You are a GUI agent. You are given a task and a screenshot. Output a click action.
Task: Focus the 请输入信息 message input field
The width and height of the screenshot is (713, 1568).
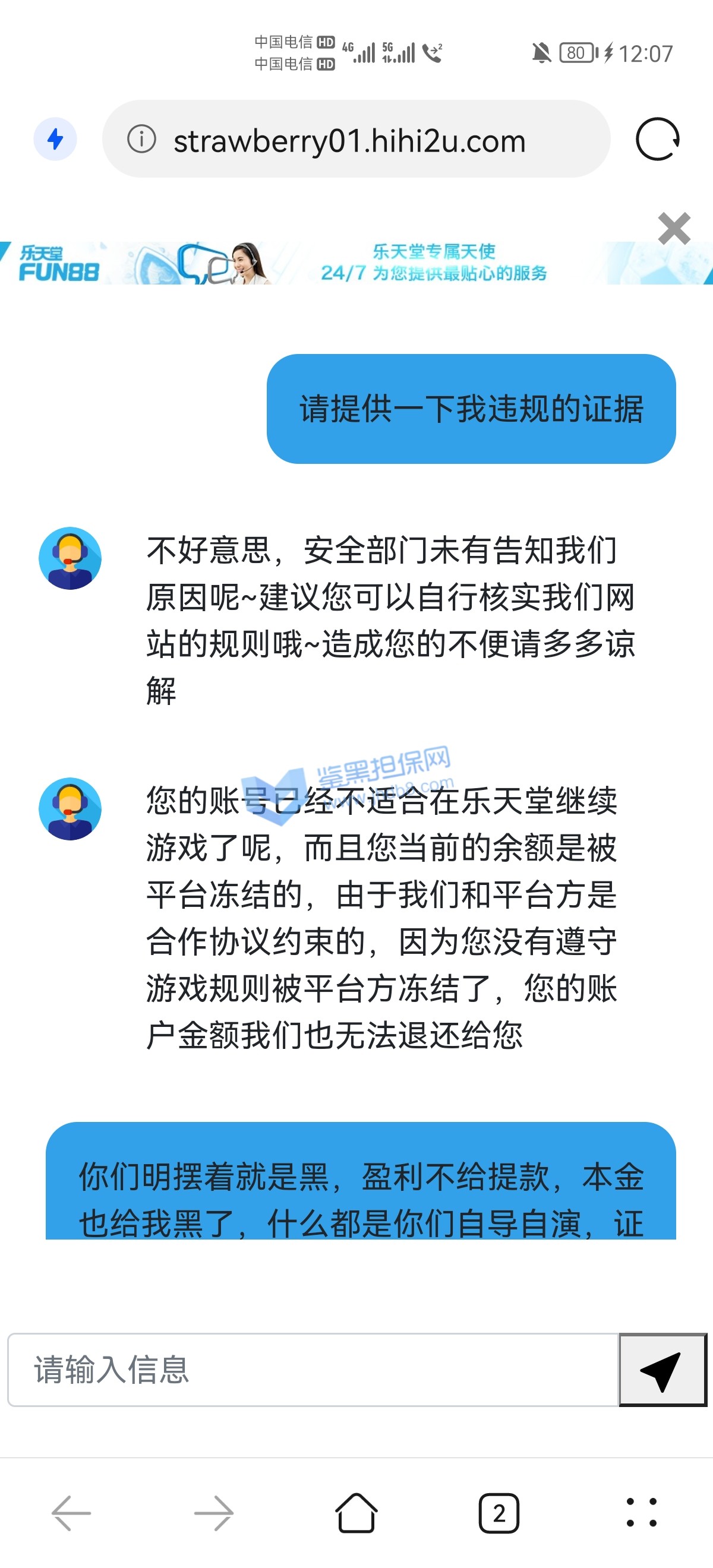click(x=313, y=1370)
